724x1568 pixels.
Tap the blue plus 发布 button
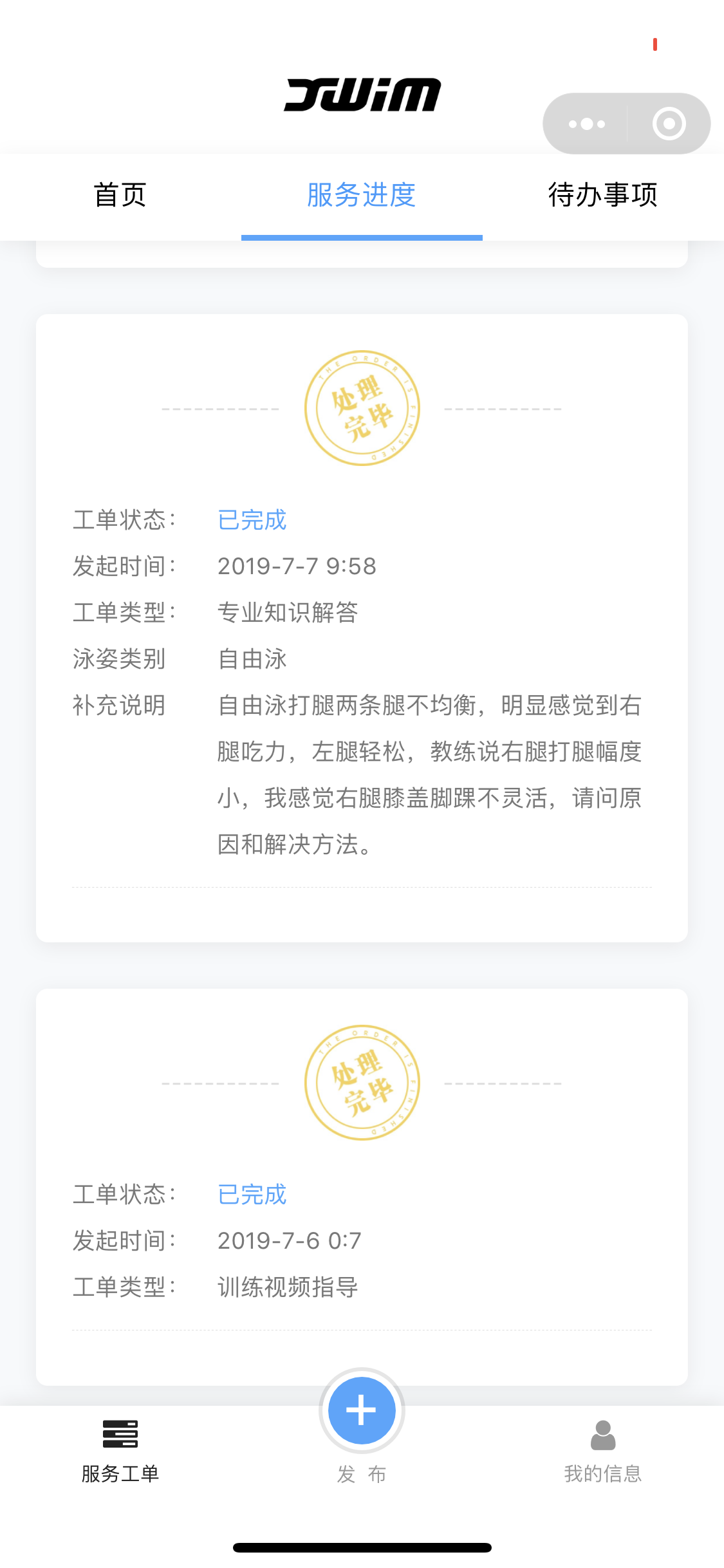(362, 1410)
